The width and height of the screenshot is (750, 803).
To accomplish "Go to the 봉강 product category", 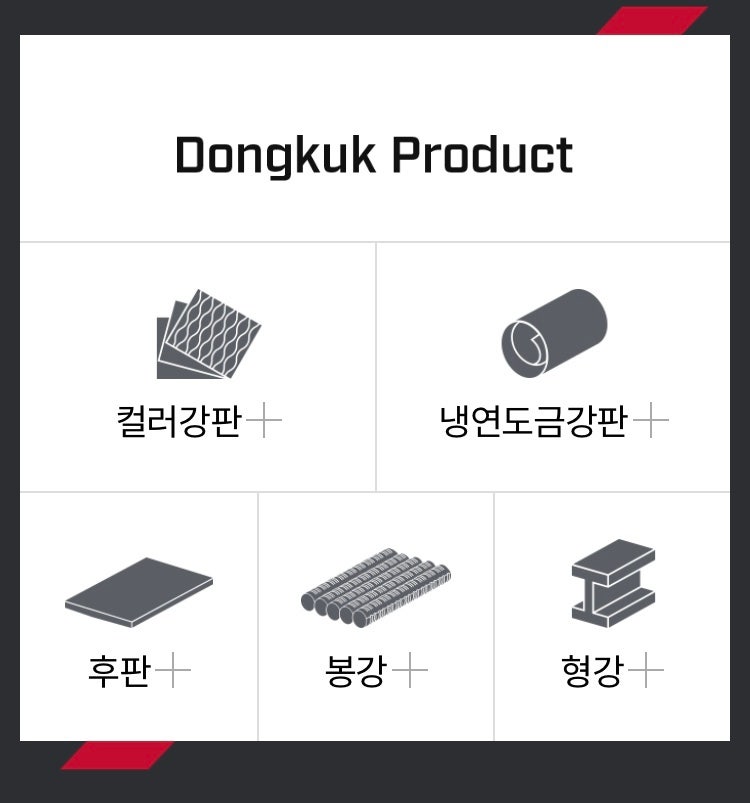I will tap(376, 617).
